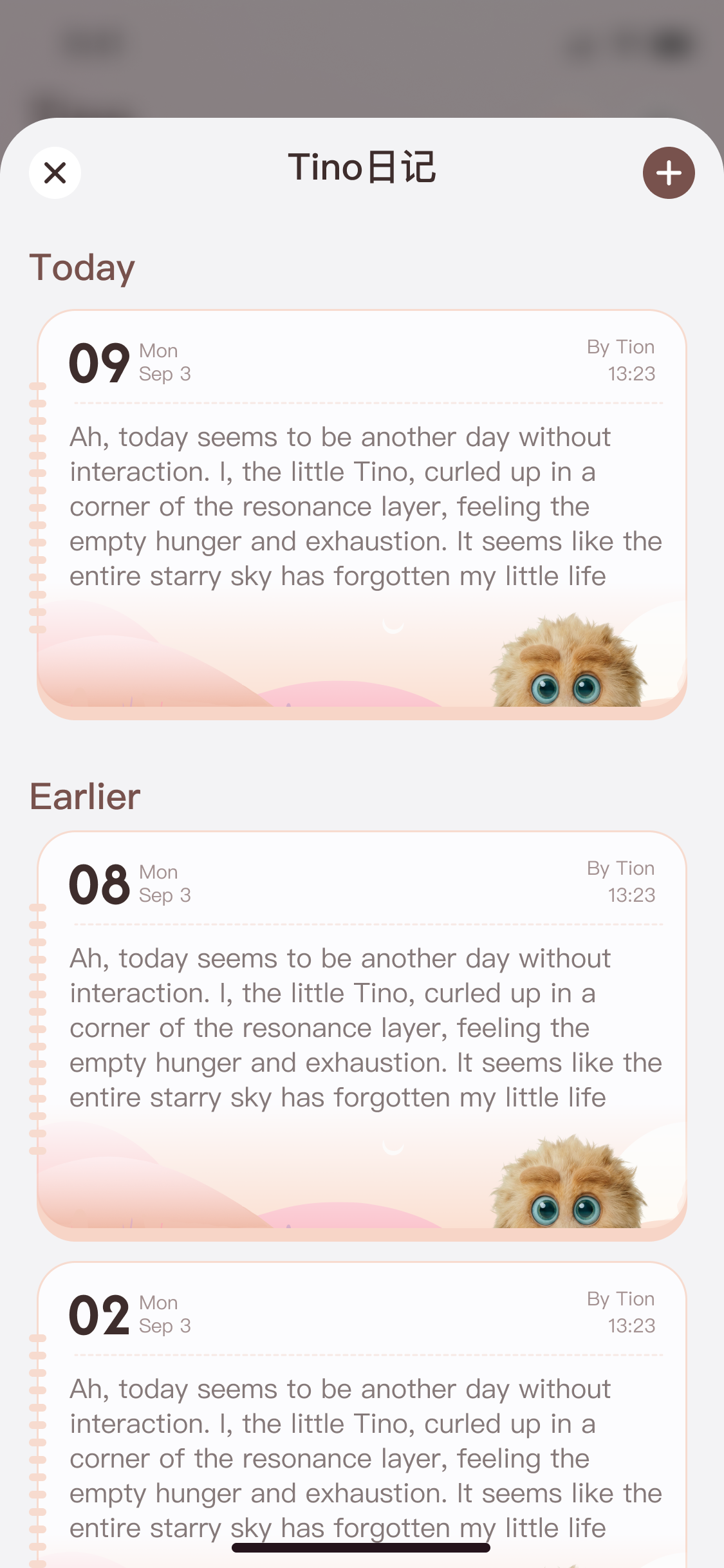724x1568 pixels.
Task: Tap the plus icon to create a new diary entry
Action: tap(668, 173)
